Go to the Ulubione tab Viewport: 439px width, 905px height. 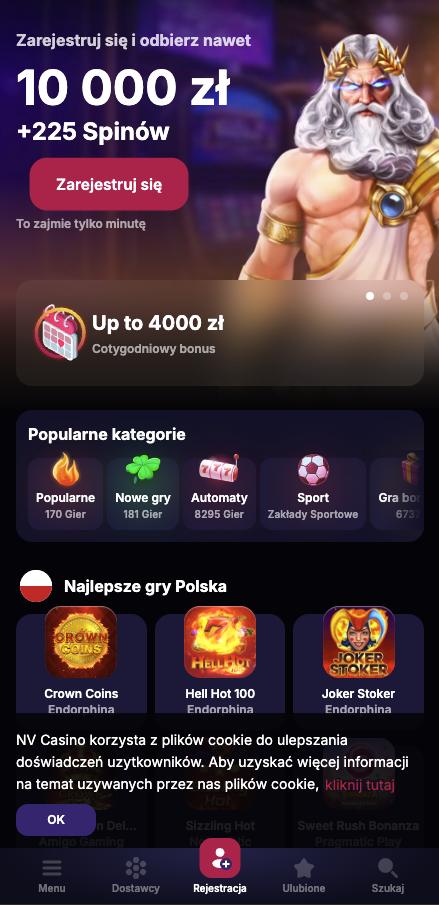click(304, 876)
